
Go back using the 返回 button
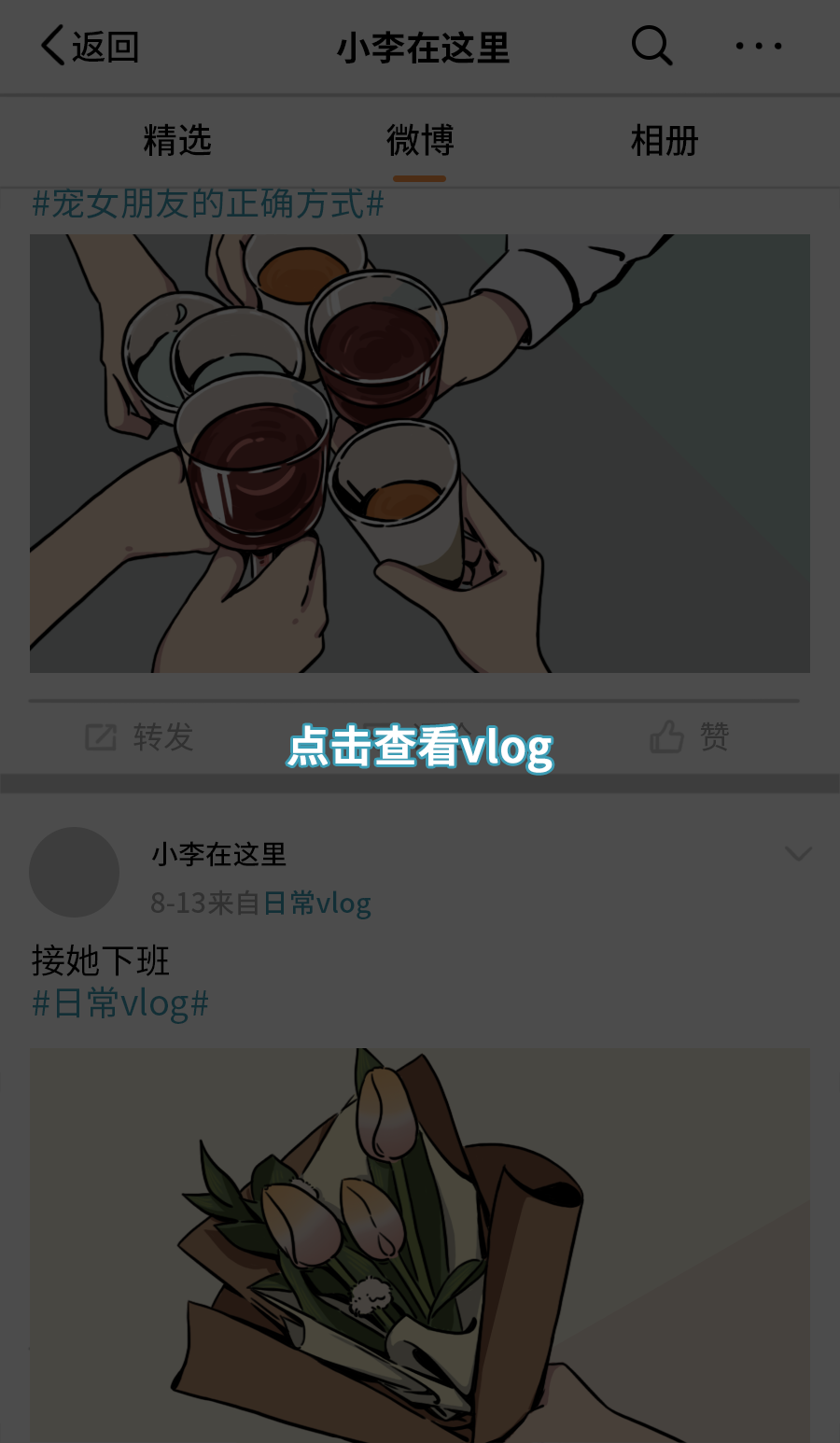pyautogui.click(x=90, y=47)
